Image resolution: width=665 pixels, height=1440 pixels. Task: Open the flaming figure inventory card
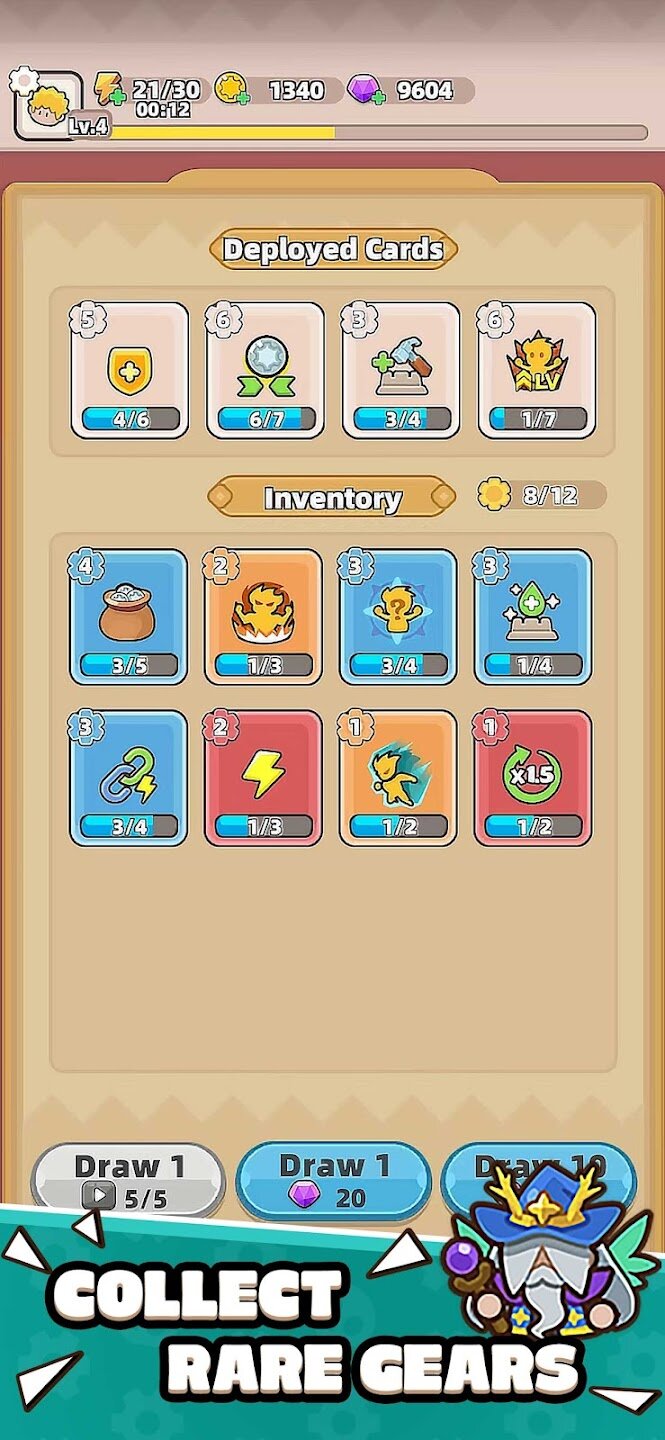coord(264,616)
